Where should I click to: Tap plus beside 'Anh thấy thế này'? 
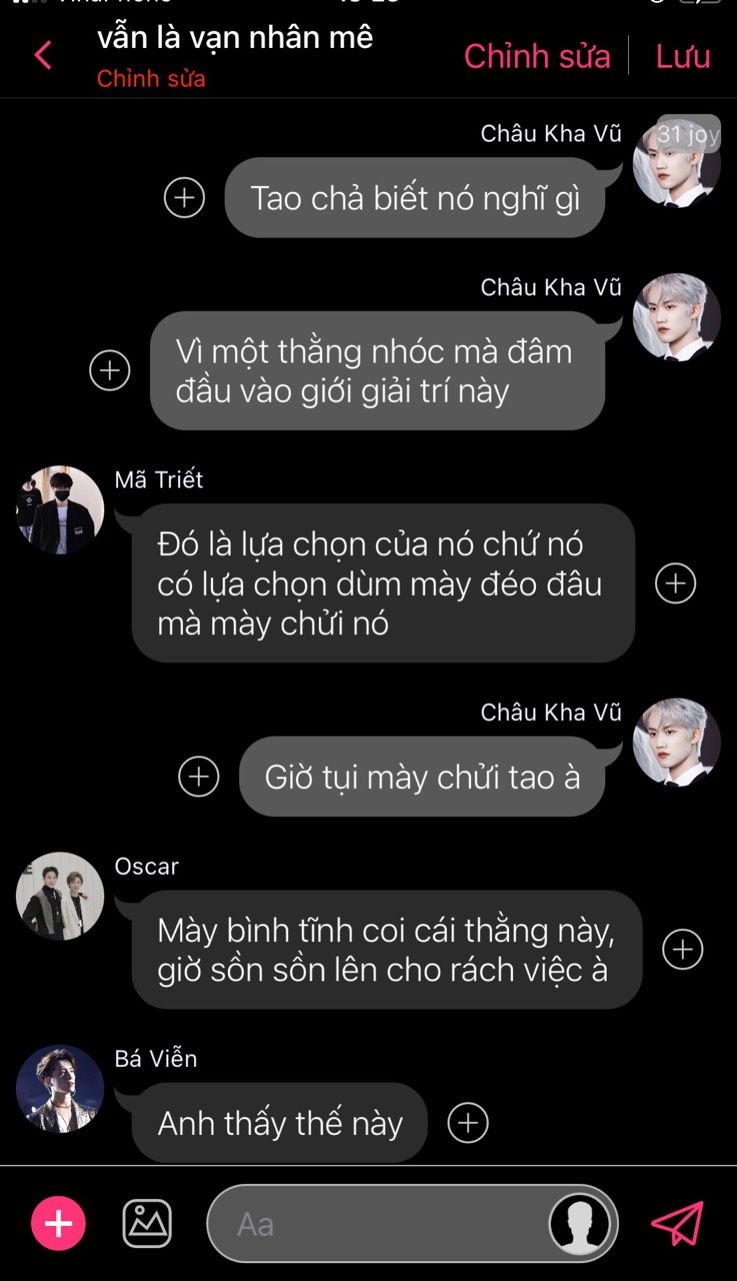click(467, 1123)
